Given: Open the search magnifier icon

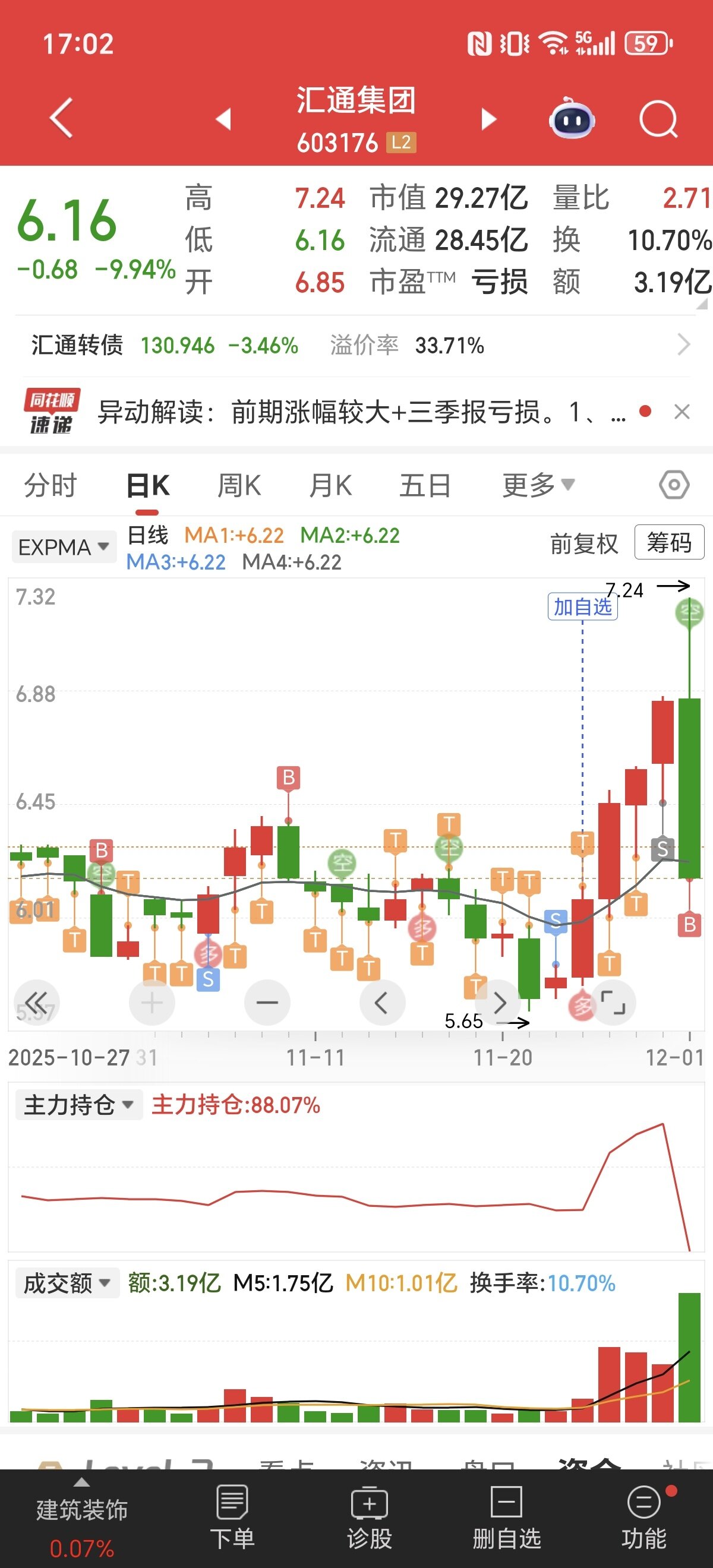Looking at the screenshot, I should pyautogui.click(x=658, y=119).
